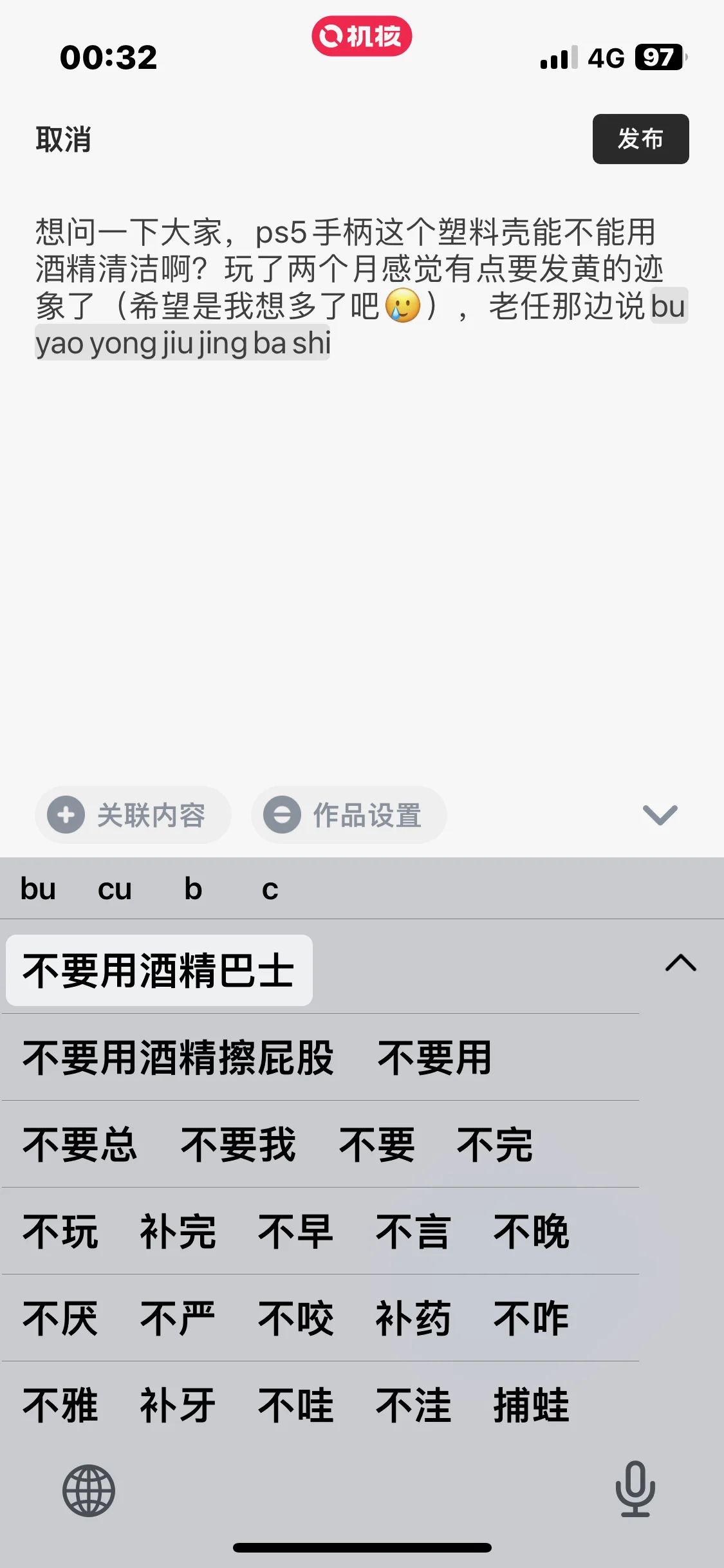
Task: Select the candidate 捕蛙
Action: [532, 1405]
